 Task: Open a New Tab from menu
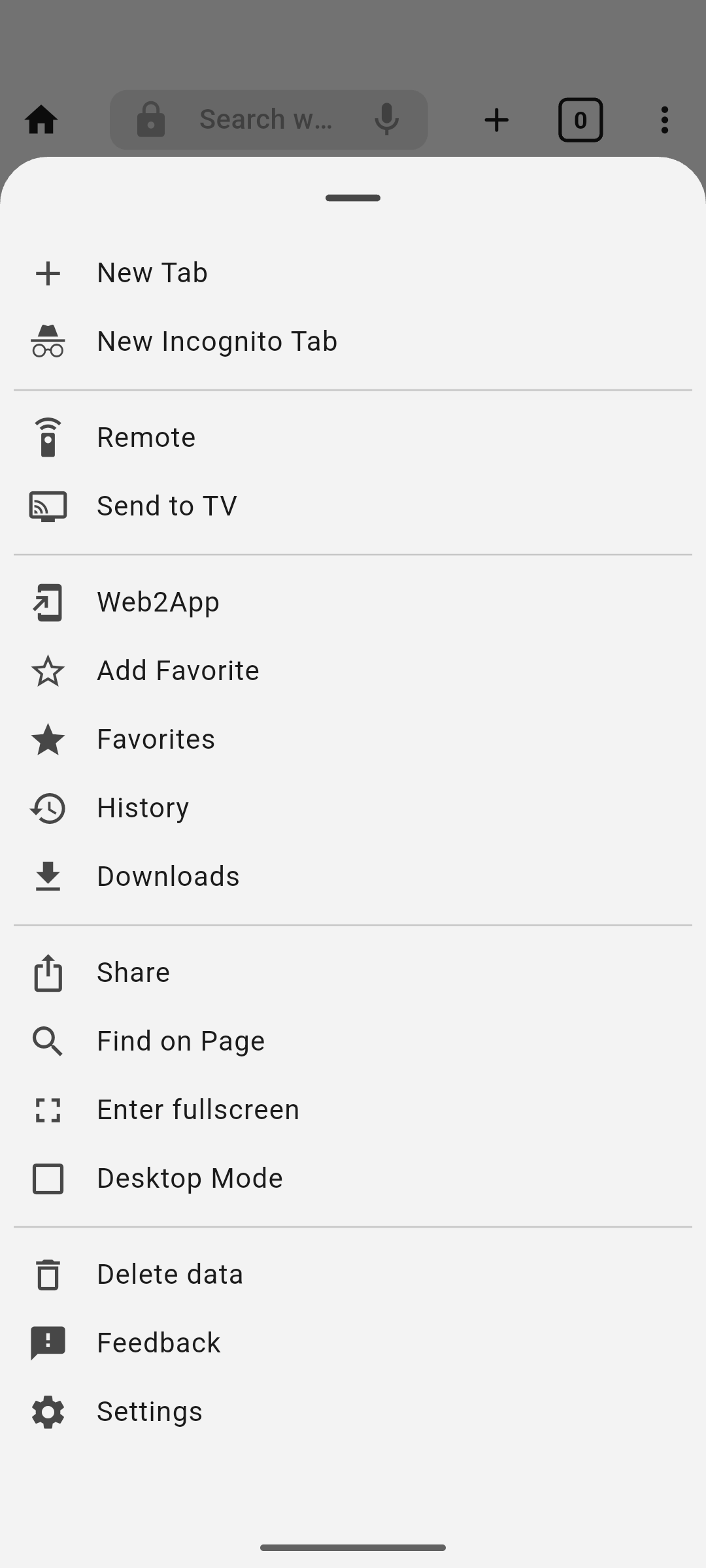[152, 273]
